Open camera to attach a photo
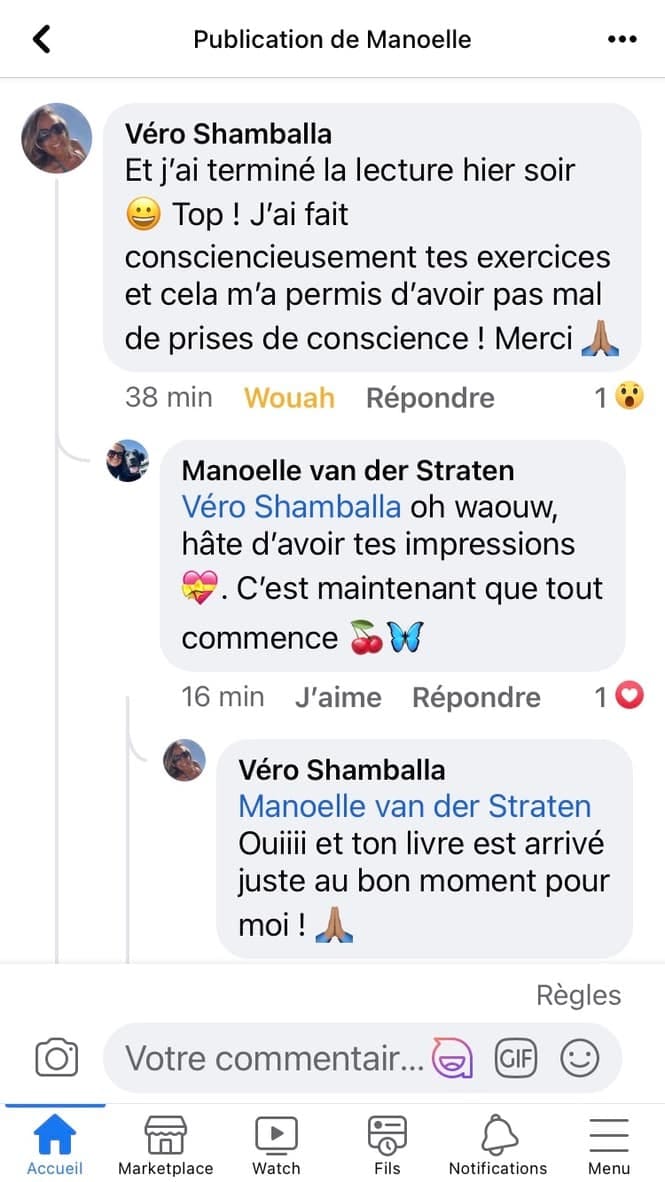The image size is (665, 1182). [x=57, y=1057]
